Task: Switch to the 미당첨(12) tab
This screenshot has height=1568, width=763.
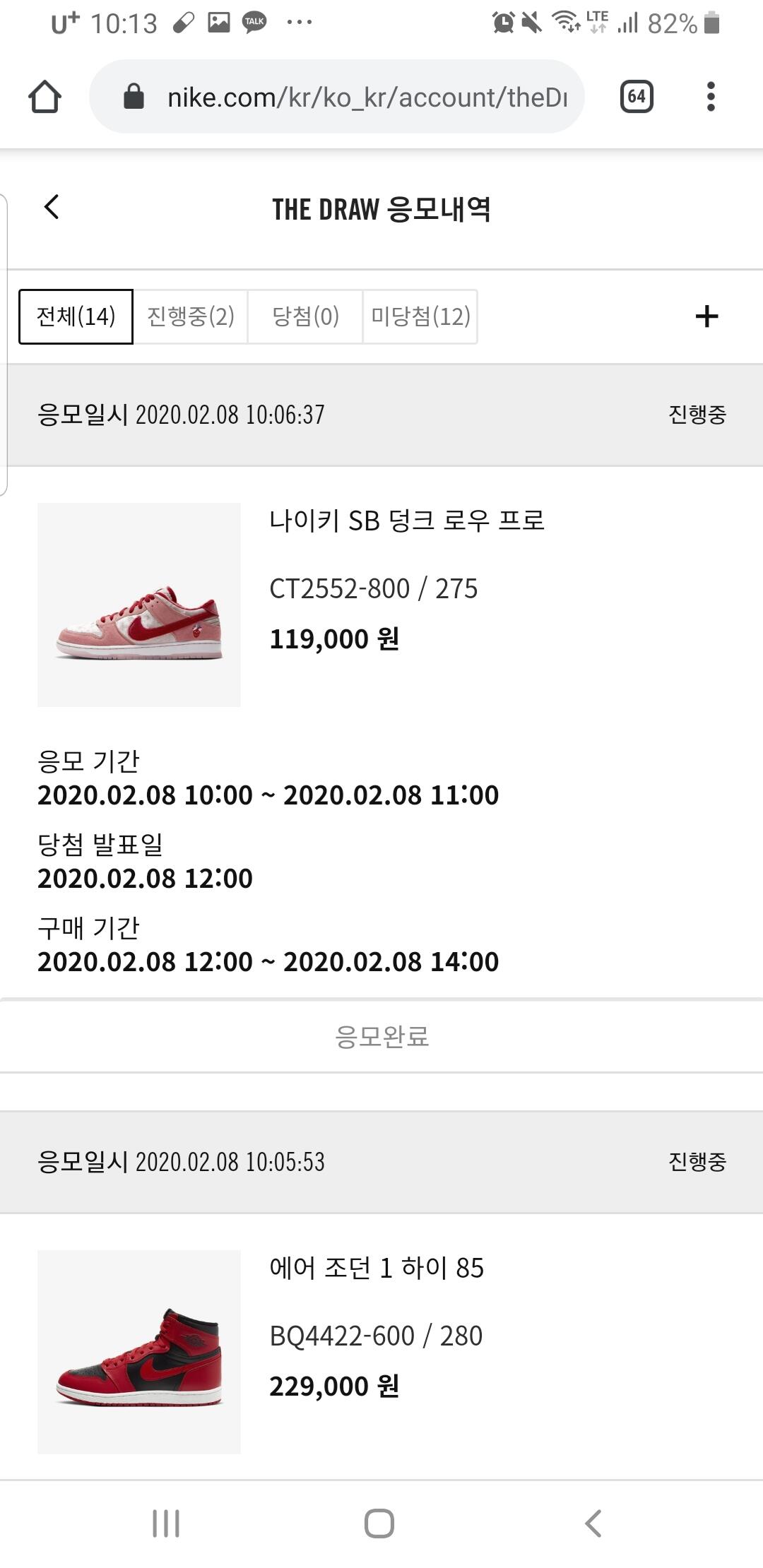Action: coord(420,316)
